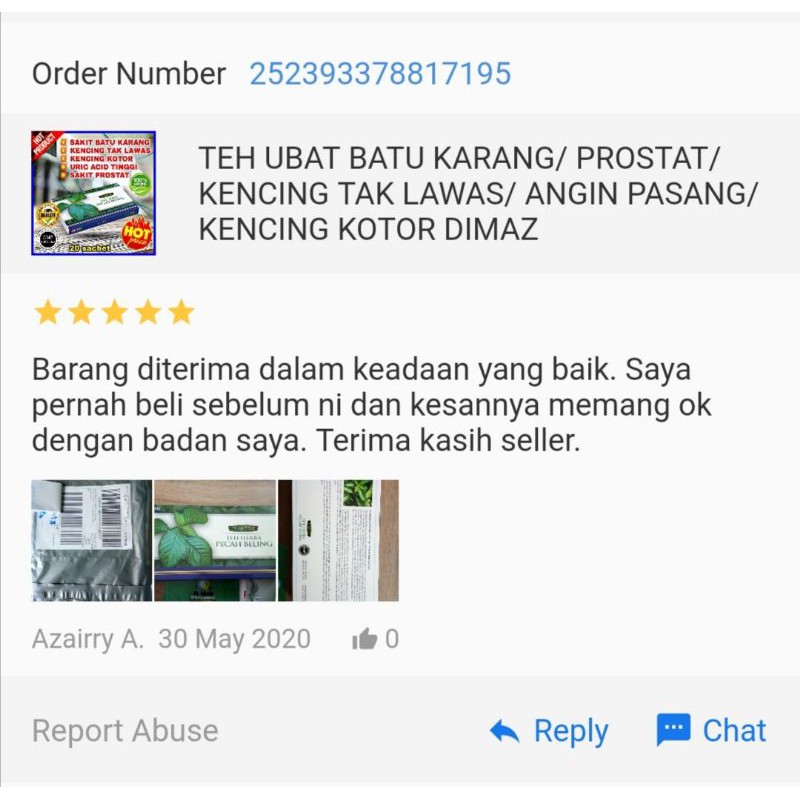
Task: Open order number 252393378817195
Action: (x=379, y=74)
